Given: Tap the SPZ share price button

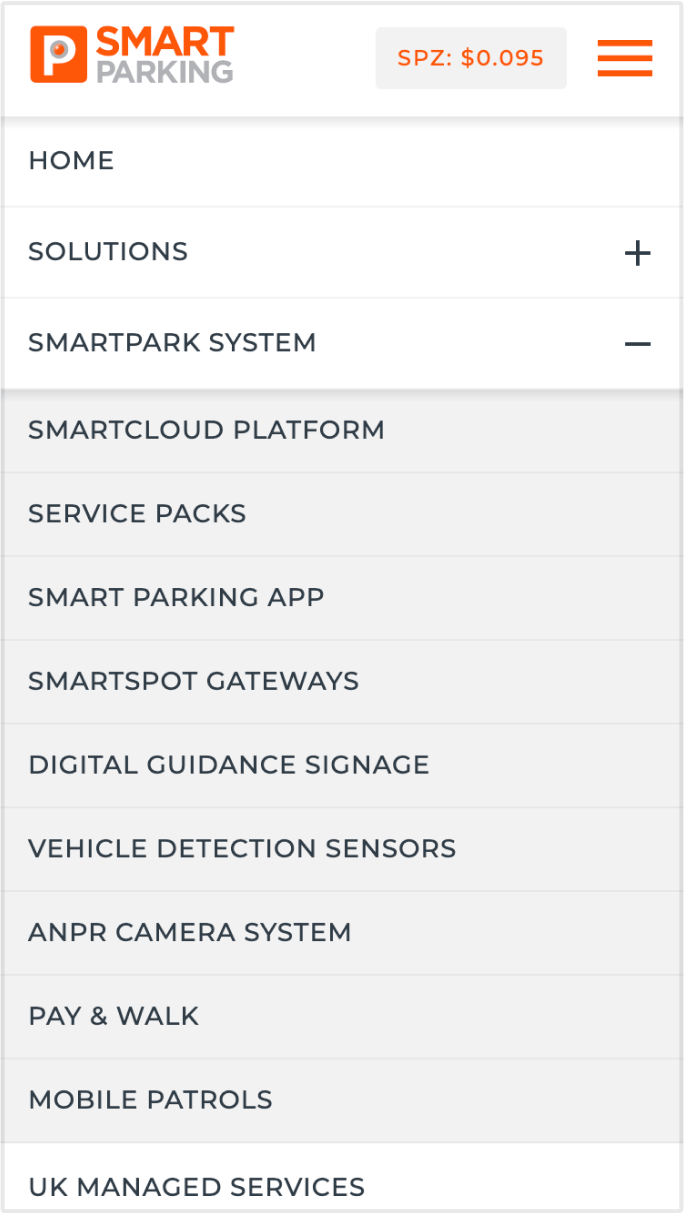Looking at the screenshot, I should [x=471, y=58].
